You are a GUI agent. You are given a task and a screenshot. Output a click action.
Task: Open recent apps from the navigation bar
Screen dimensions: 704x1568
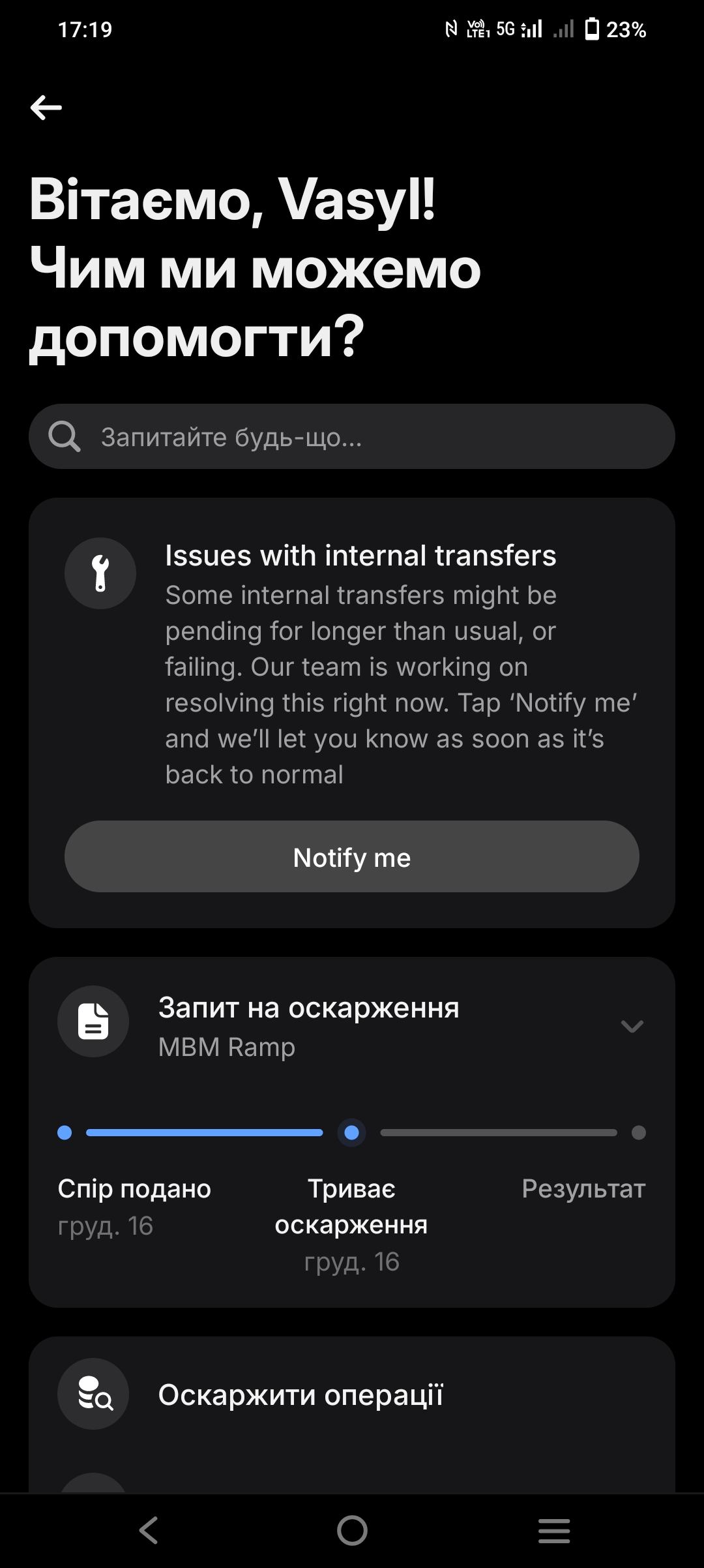(554, 1530)
